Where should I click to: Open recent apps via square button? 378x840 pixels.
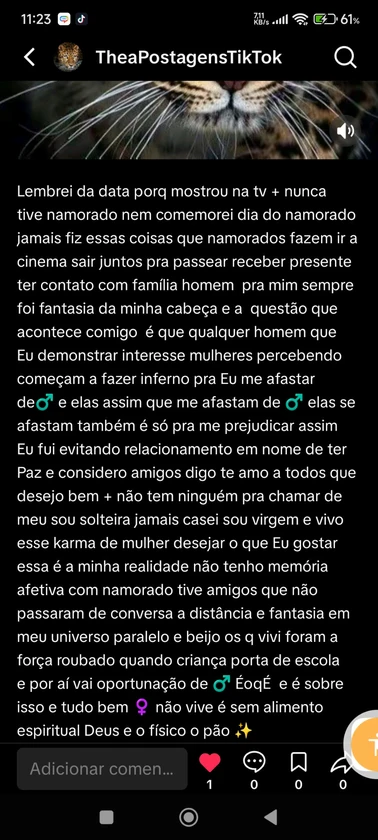coord(107,817)
